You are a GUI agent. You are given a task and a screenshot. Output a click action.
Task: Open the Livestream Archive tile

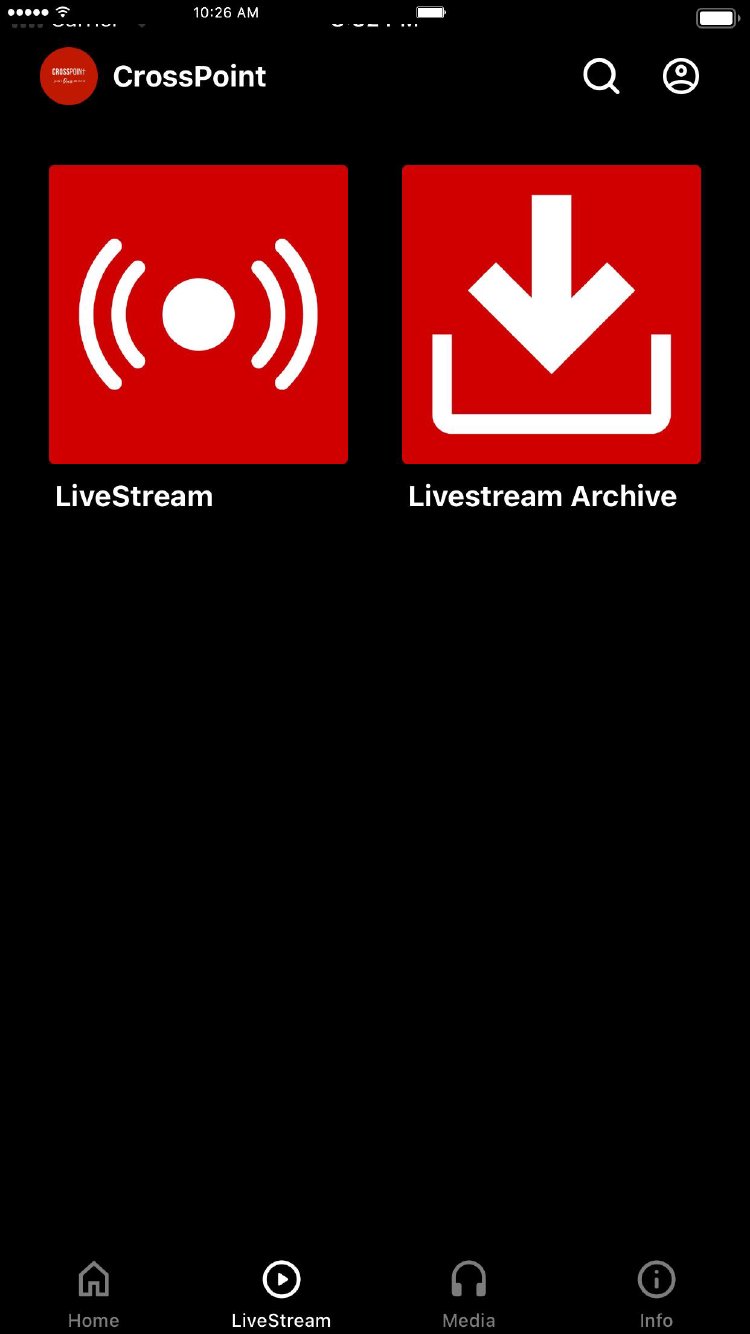(551, 314)
